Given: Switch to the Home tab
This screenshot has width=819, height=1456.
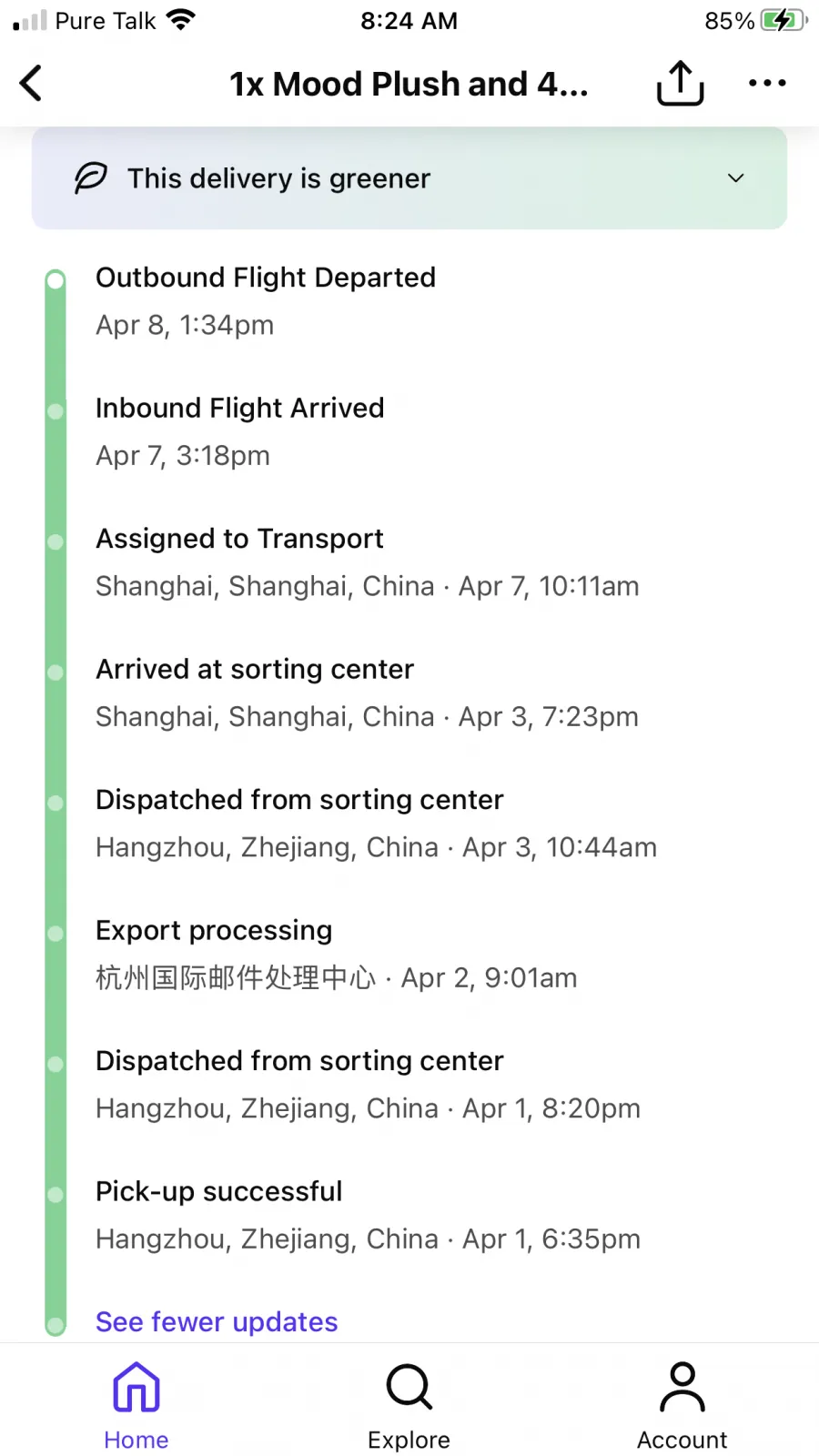Looking at the screenshot, I should pyautogui.click(x=136, y=1406).
